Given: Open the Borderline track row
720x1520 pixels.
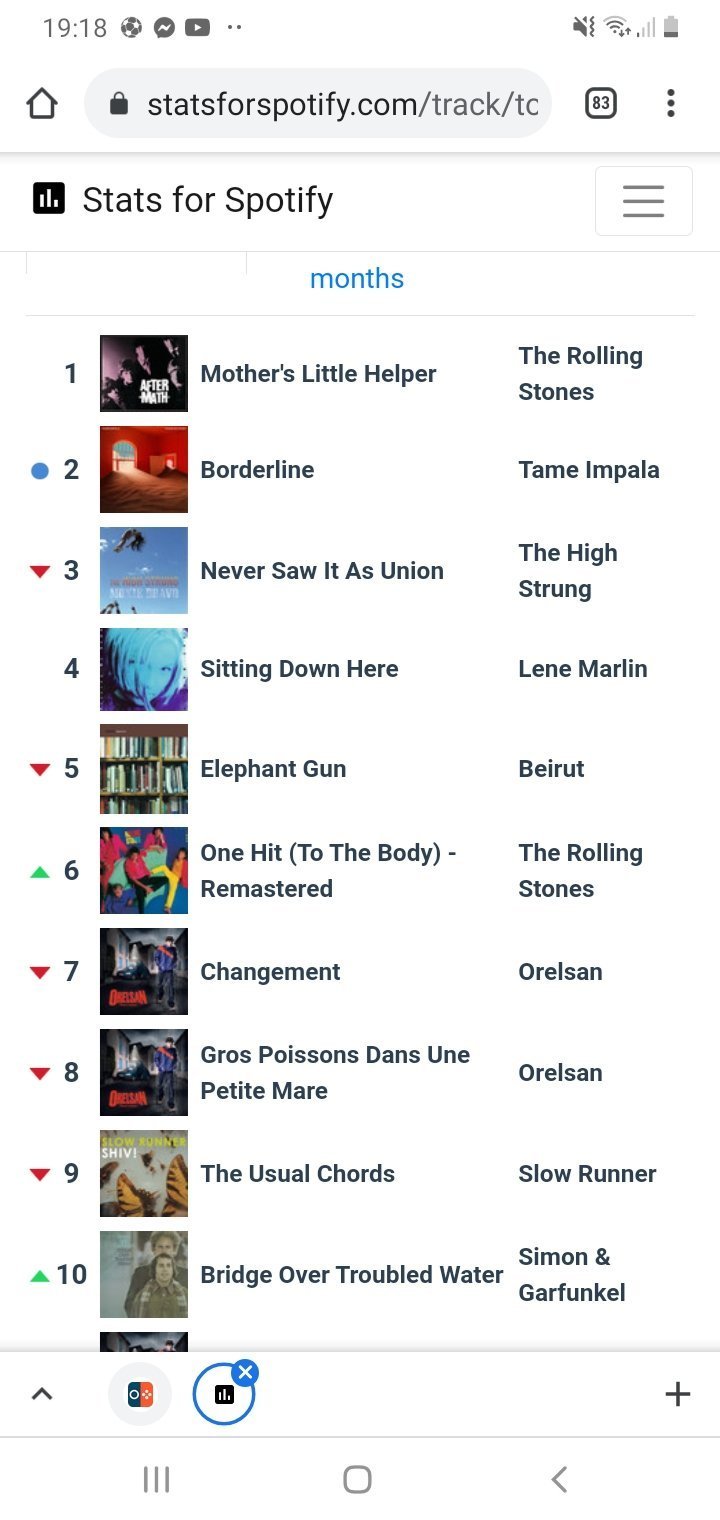Looking at the screenshot, I should pyautogui.click(x=360, y=470).
